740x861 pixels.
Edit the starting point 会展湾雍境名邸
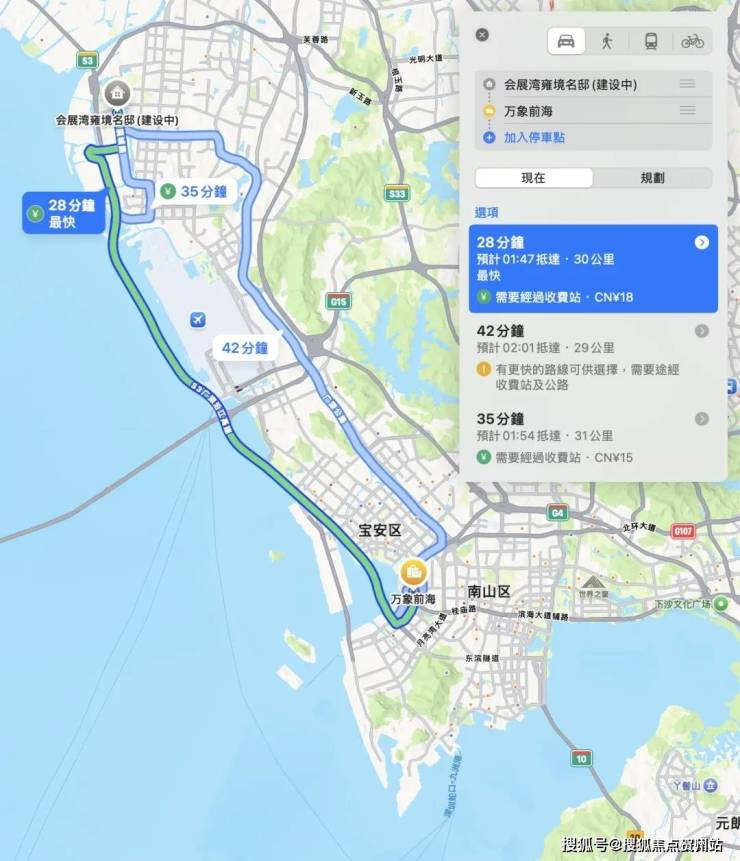click(x=570, y=85)
